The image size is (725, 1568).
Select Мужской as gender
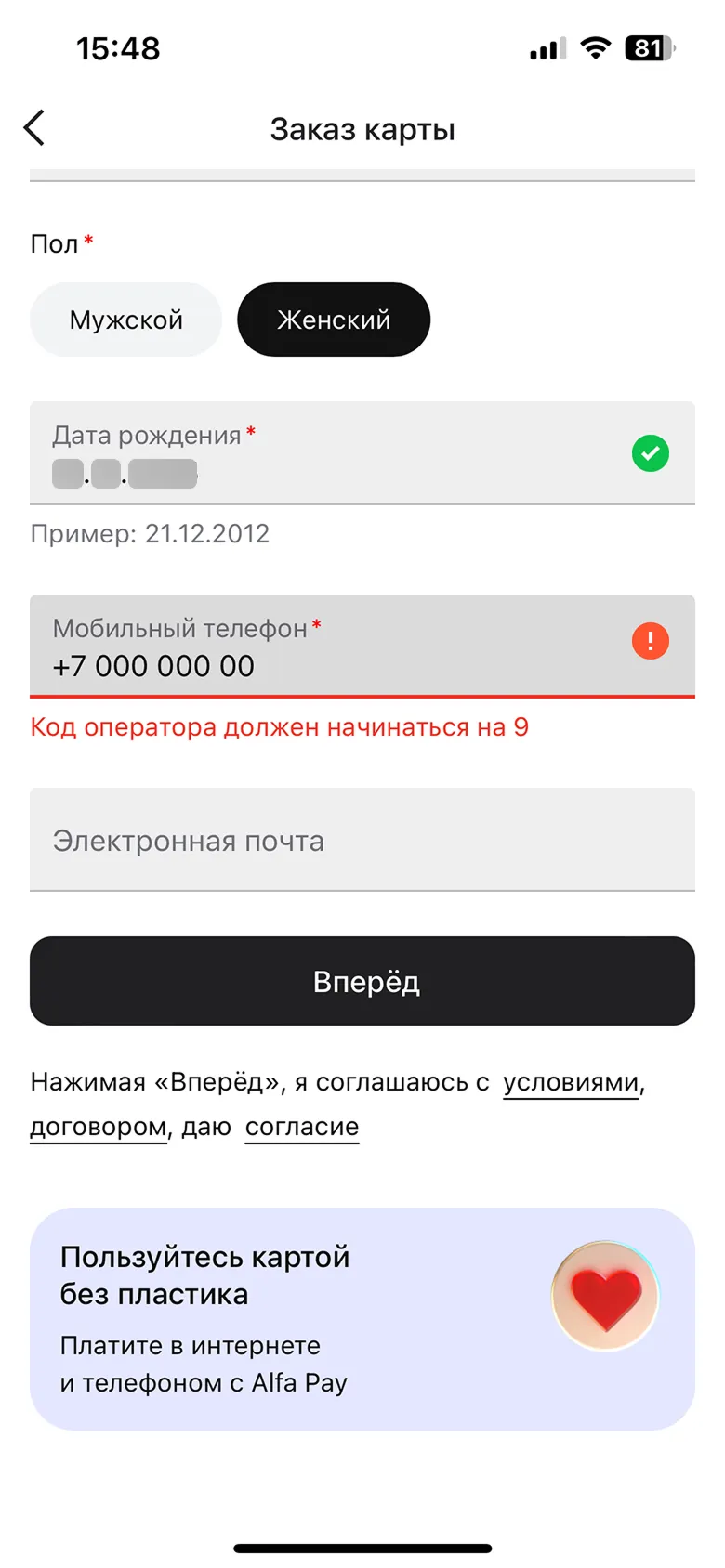125,320
